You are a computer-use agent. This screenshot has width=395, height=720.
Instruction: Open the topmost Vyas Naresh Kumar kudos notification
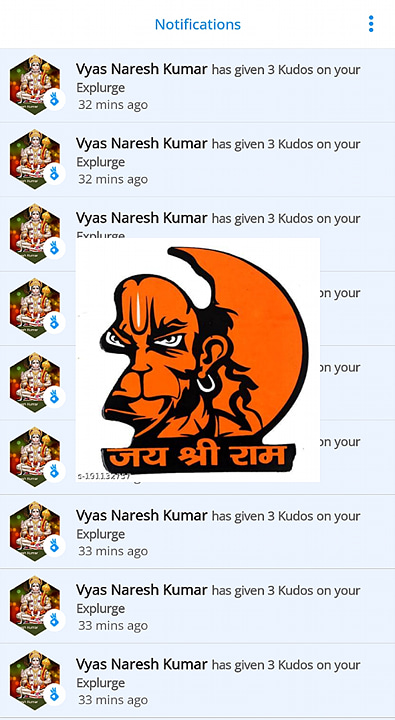point(198,85)
